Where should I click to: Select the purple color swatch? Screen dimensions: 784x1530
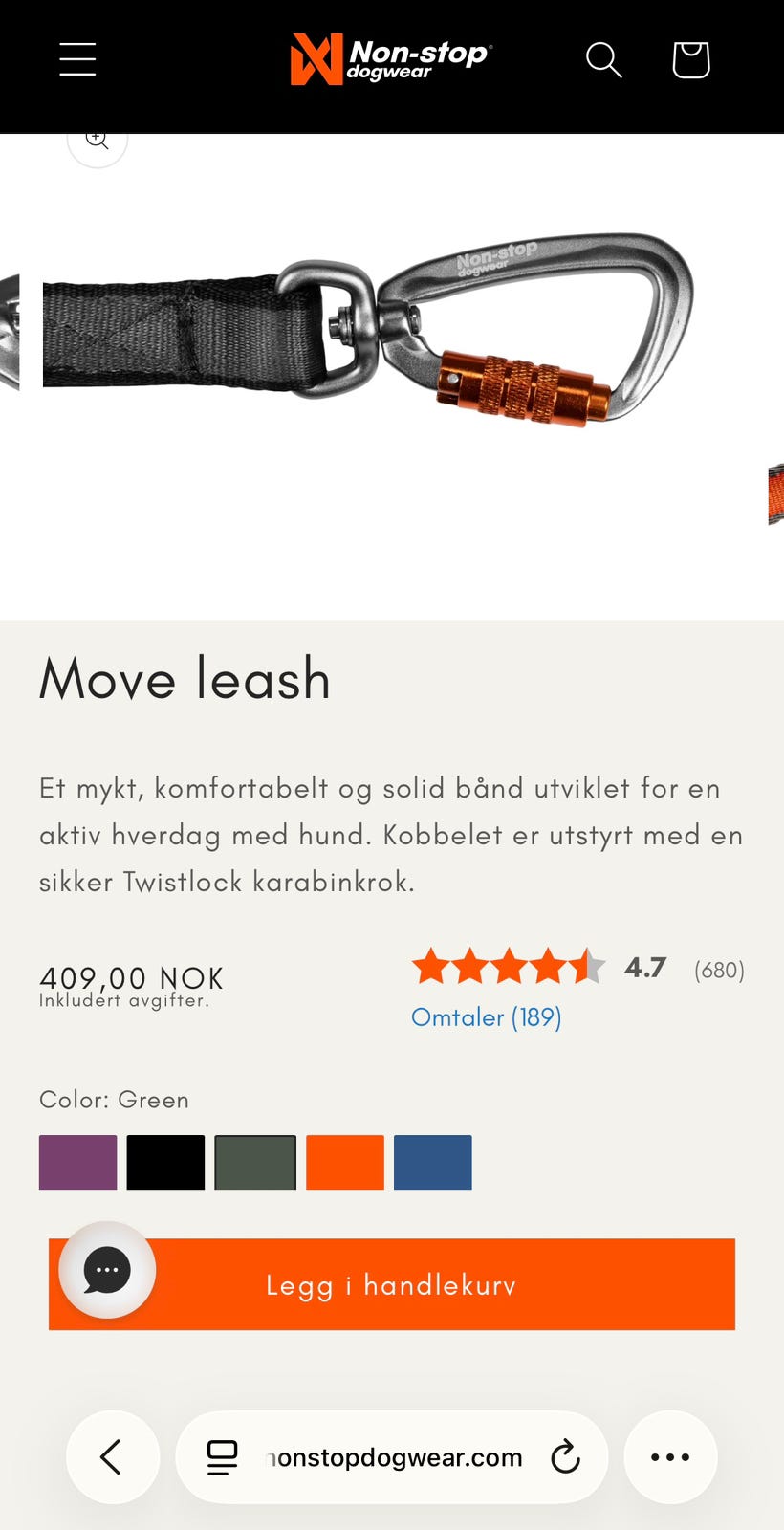point(77,1162)
